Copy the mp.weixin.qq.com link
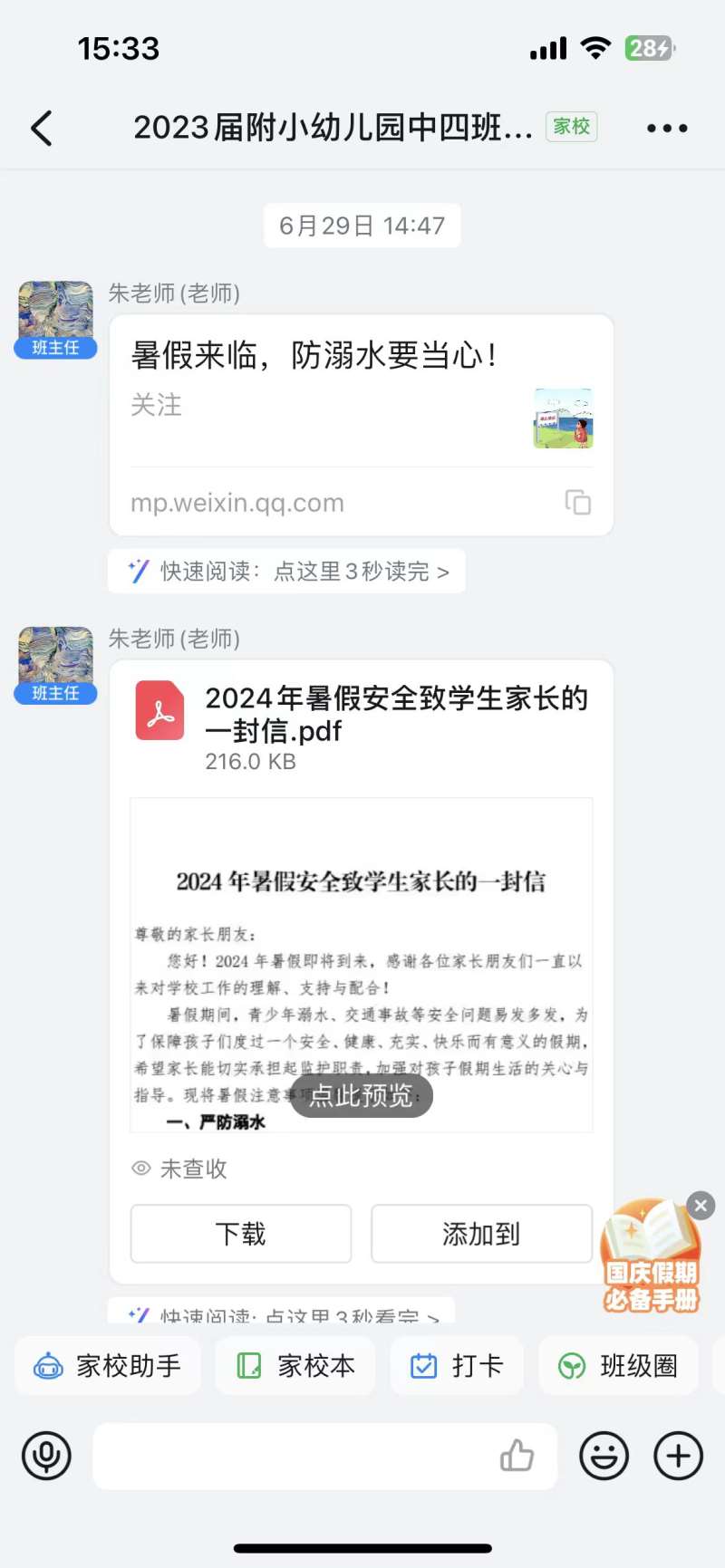Screen dimensions: 725x1568 coord(577,502)
